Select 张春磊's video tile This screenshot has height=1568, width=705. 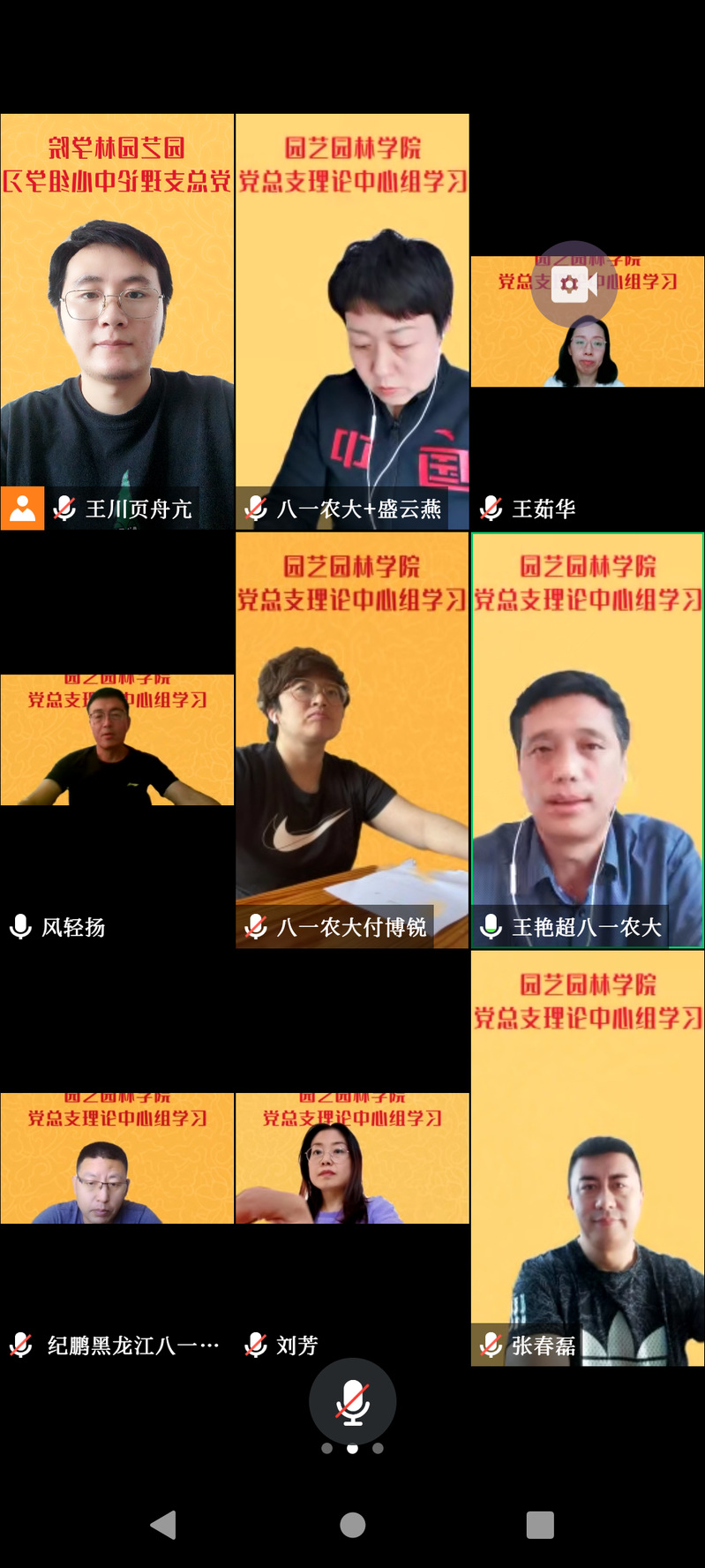pyautogui.click(x=588, y=1158)
